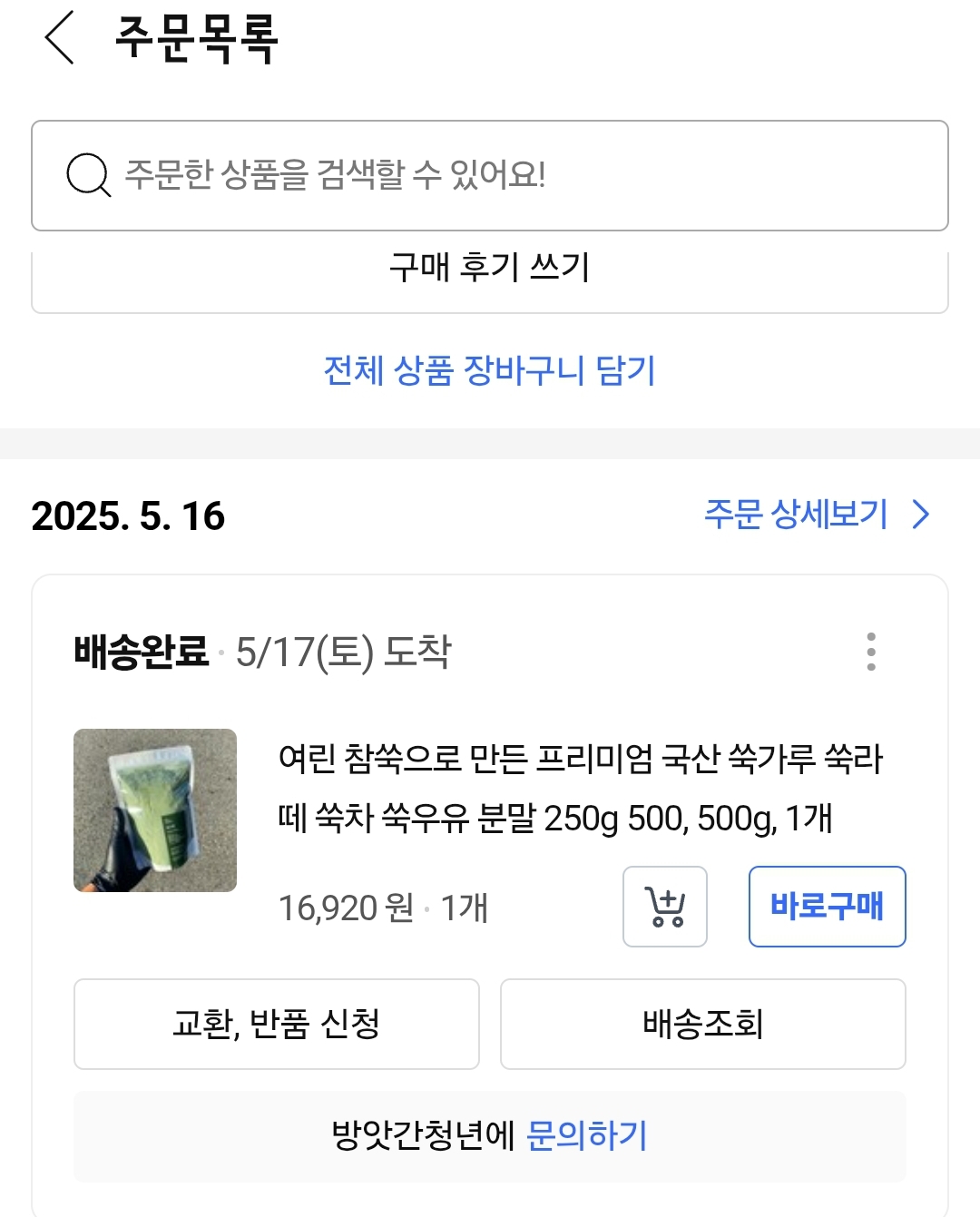Tap the order search field
This screenshot has height=1217, width=980.
pyautogui.click(x=490, y=175)
